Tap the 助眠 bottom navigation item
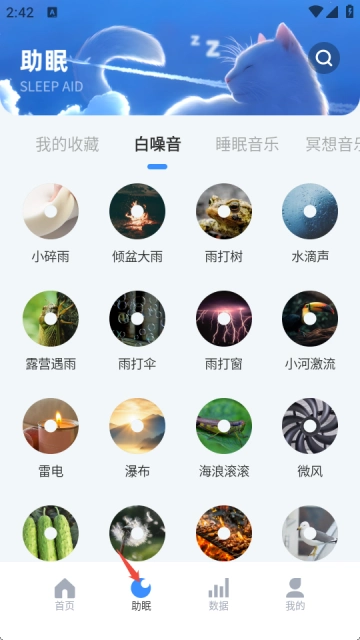The image size is (360, 640). point(141,594)
